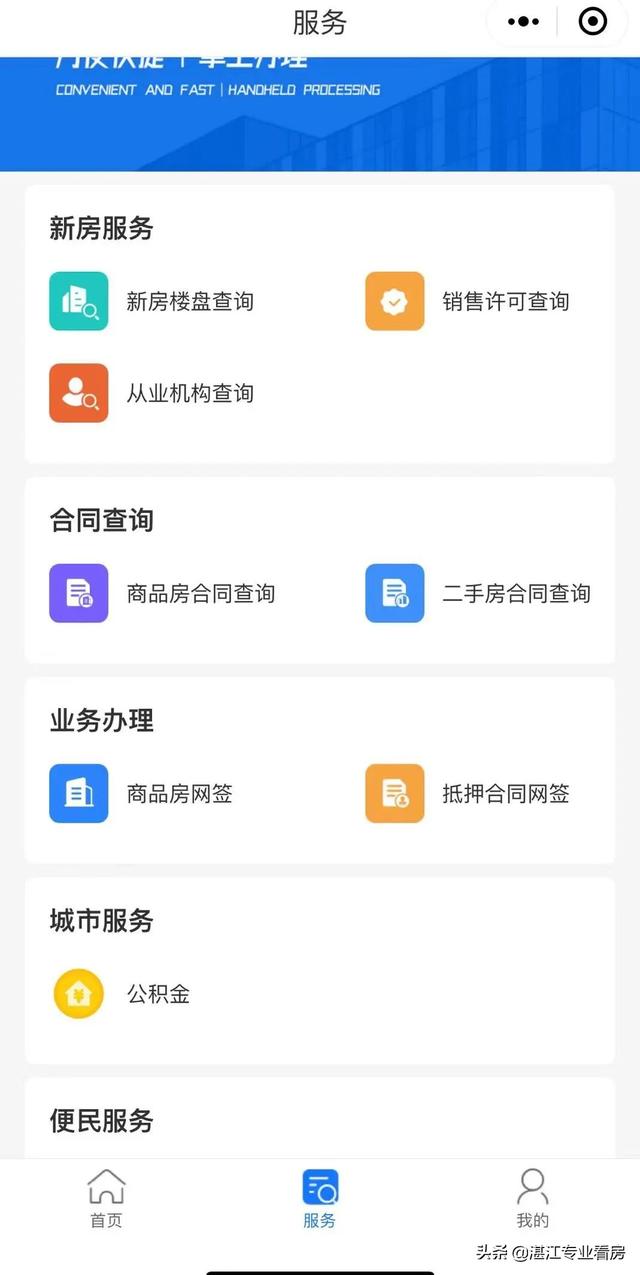Start 商品房网签 service
Viewport: 640px width, 1275px height.
click(x=141, y=794)
